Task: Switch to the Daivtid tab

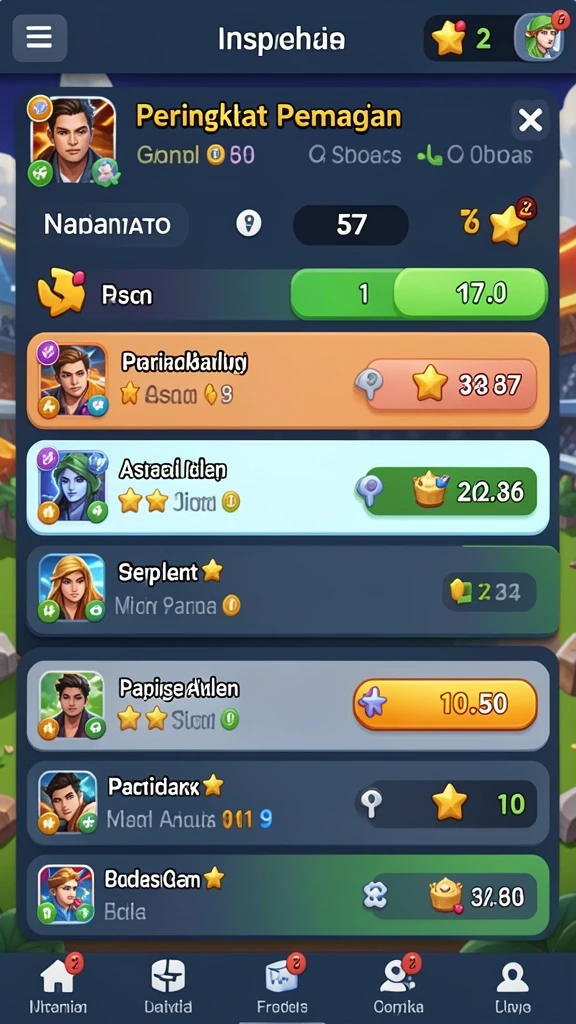Action: [x=168, y=985]
